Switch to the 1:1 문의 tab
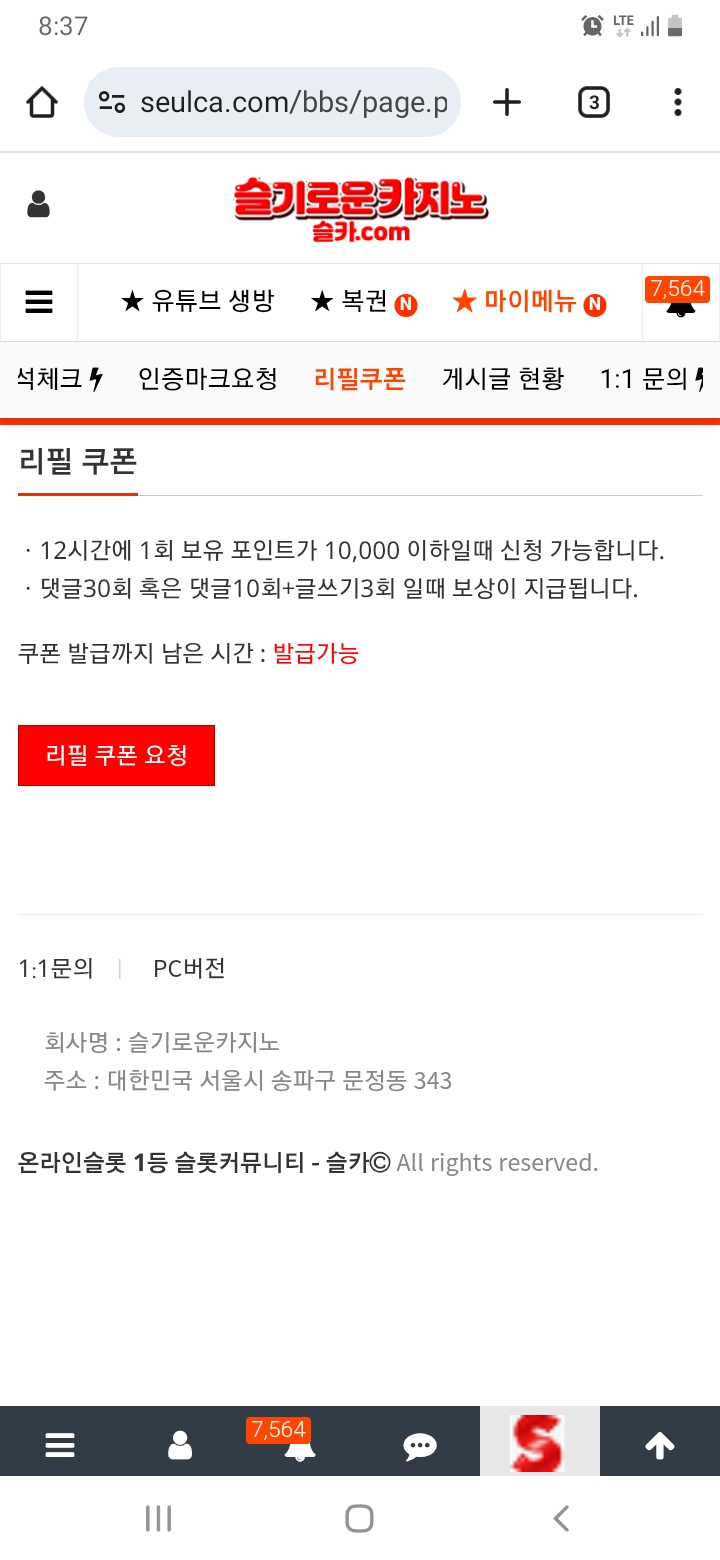720x1560 pixels. (x=650, y=379)
